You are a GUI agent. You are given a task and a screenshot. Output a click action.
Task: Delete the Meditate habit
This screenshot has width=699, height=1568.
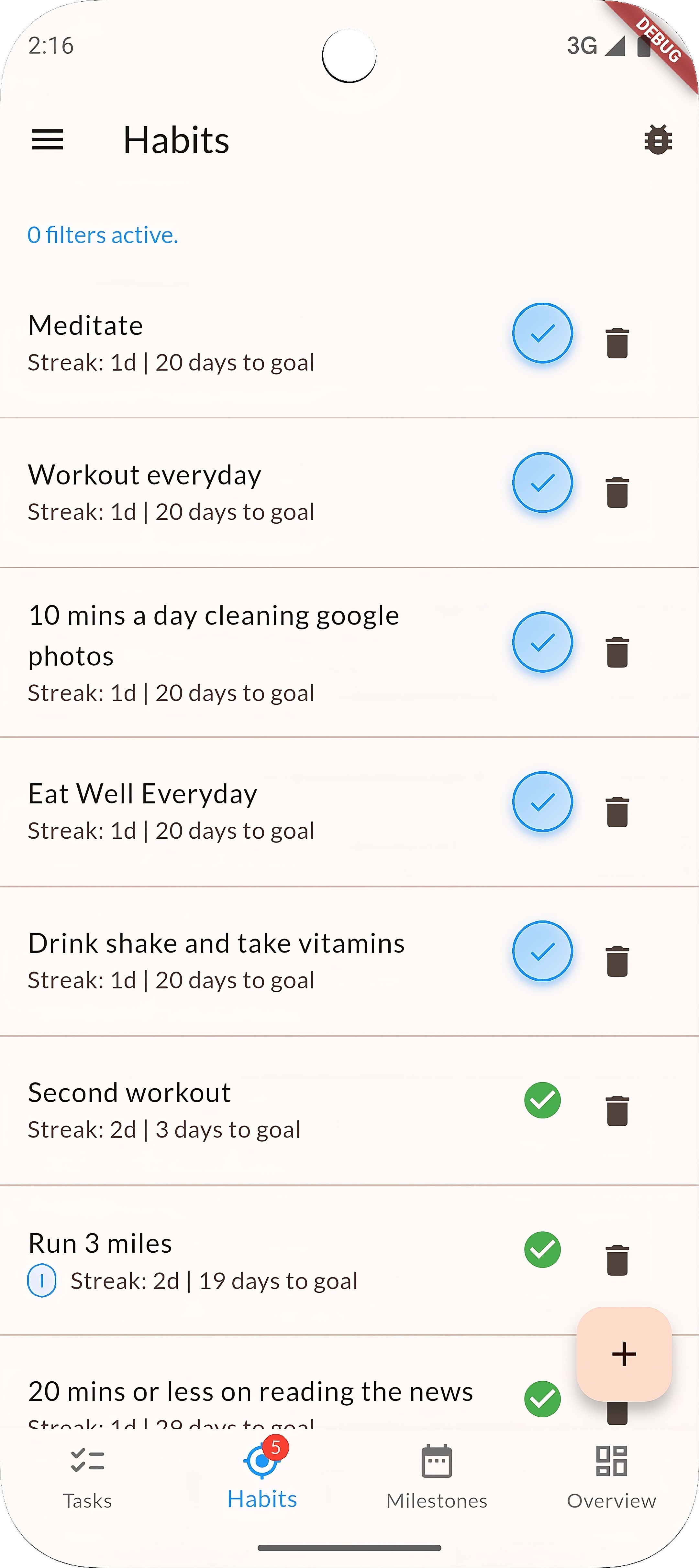pyautogui.click(x=617, y=343)
